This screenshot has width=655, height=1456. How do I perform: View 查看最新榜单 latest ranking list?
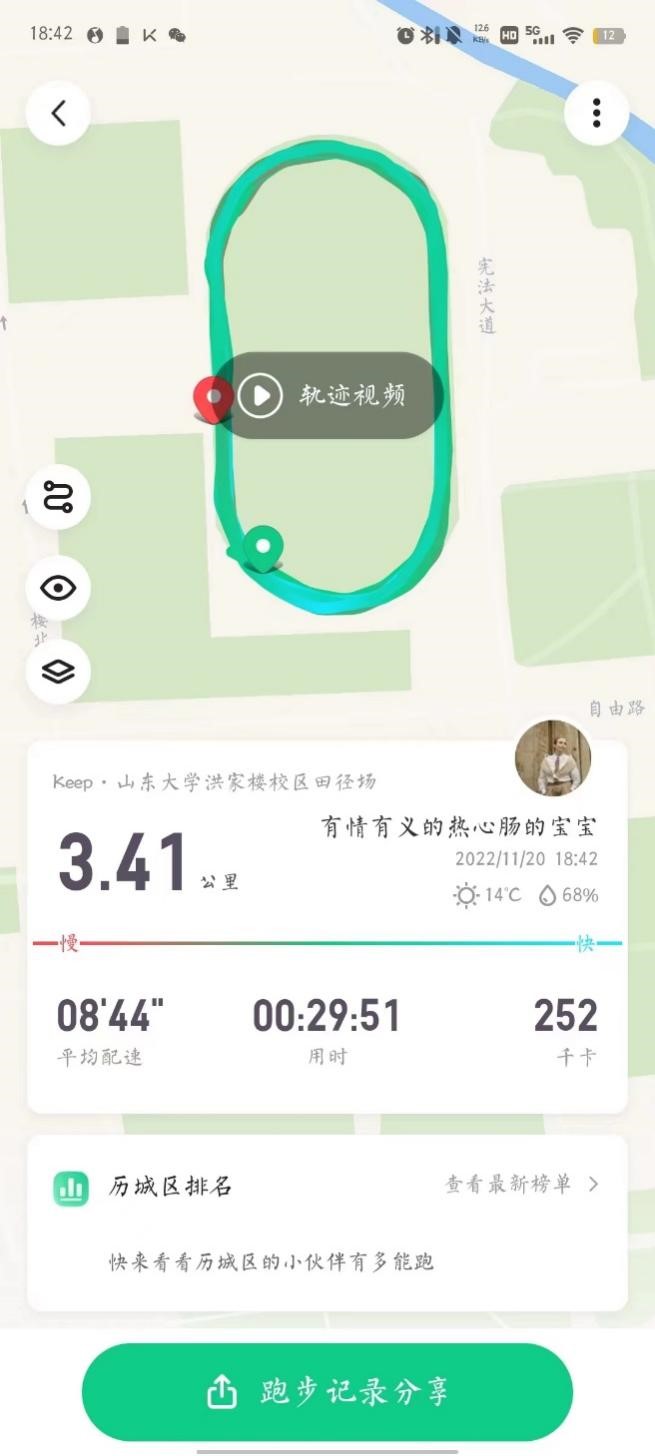point(521,1185)
